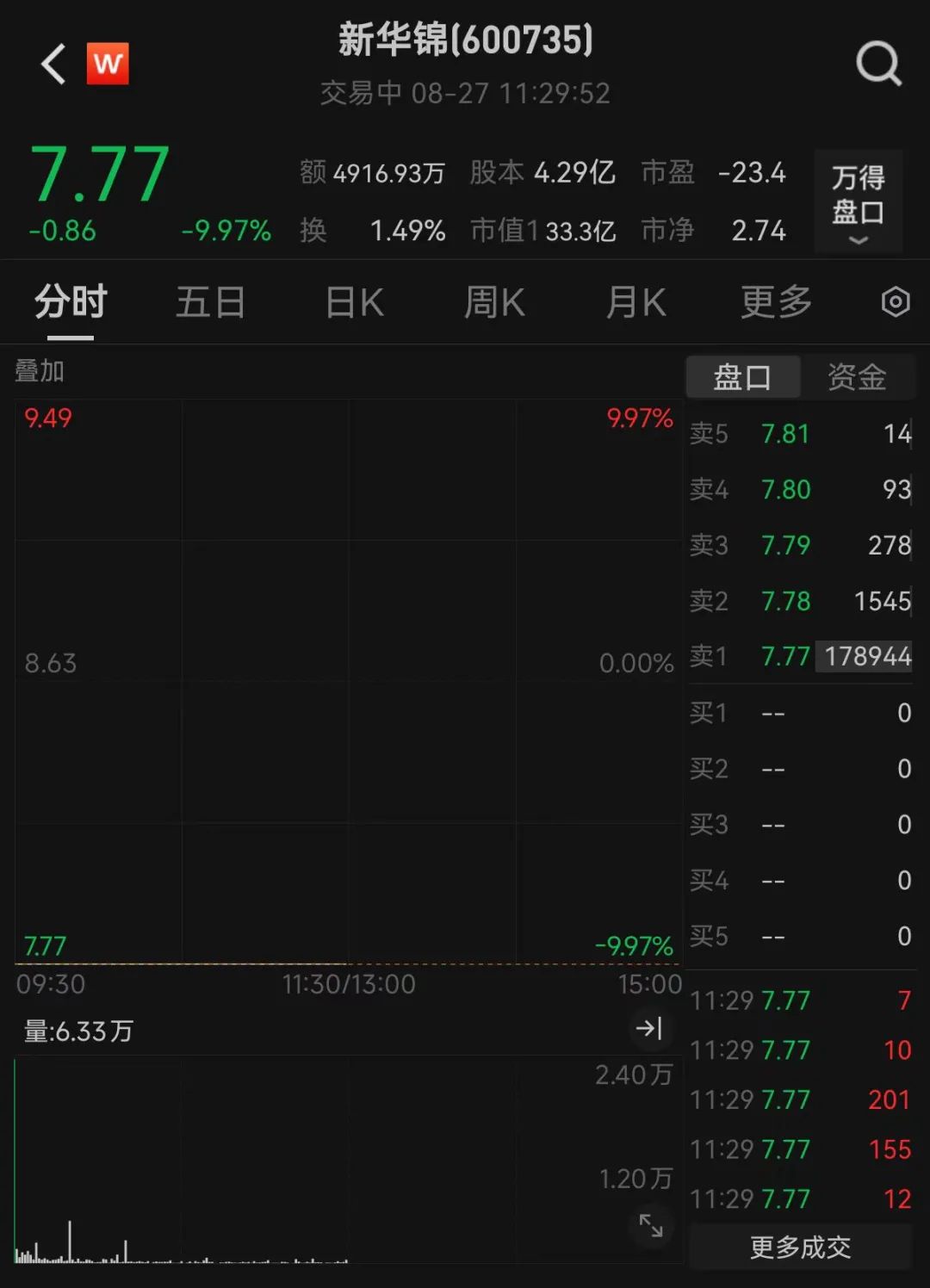Open the 更多 chart options
This screenshot has width=930, height=1288.
(776, 303)
